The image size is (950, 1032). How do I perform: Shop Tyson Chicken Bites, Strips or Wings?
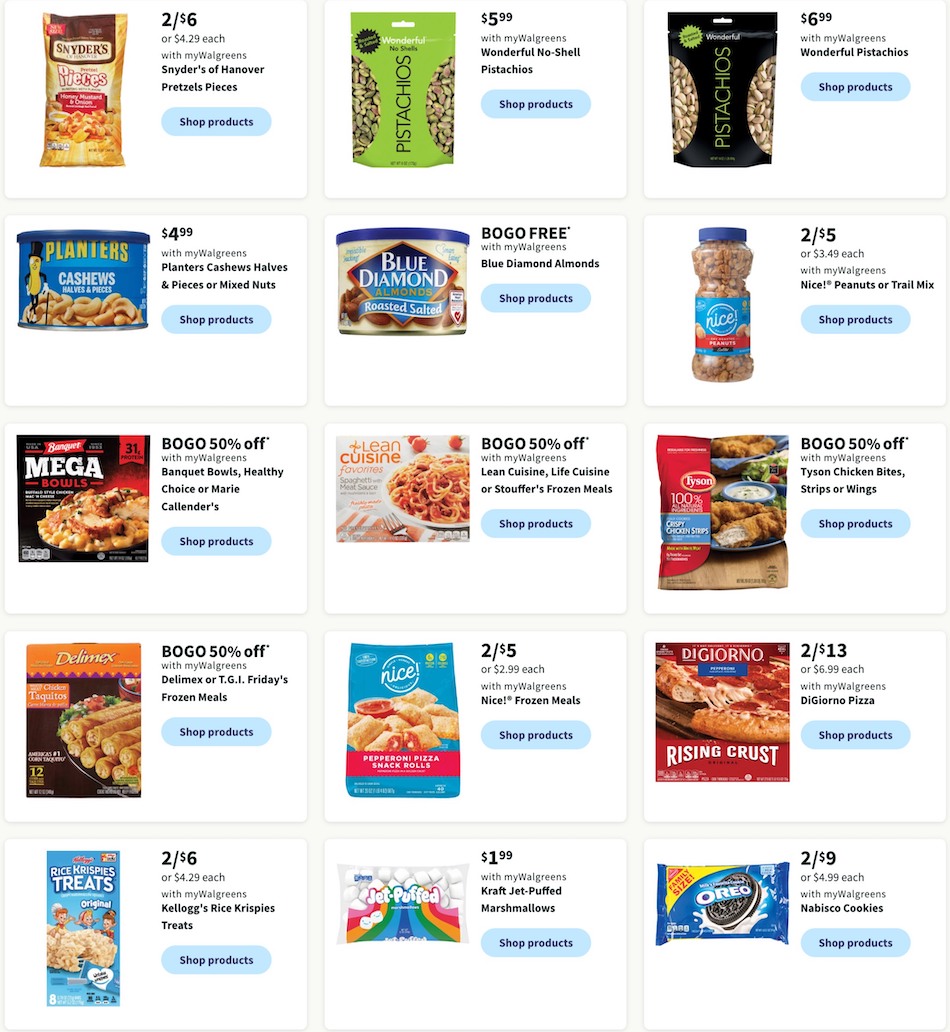(x=855, y=524)
